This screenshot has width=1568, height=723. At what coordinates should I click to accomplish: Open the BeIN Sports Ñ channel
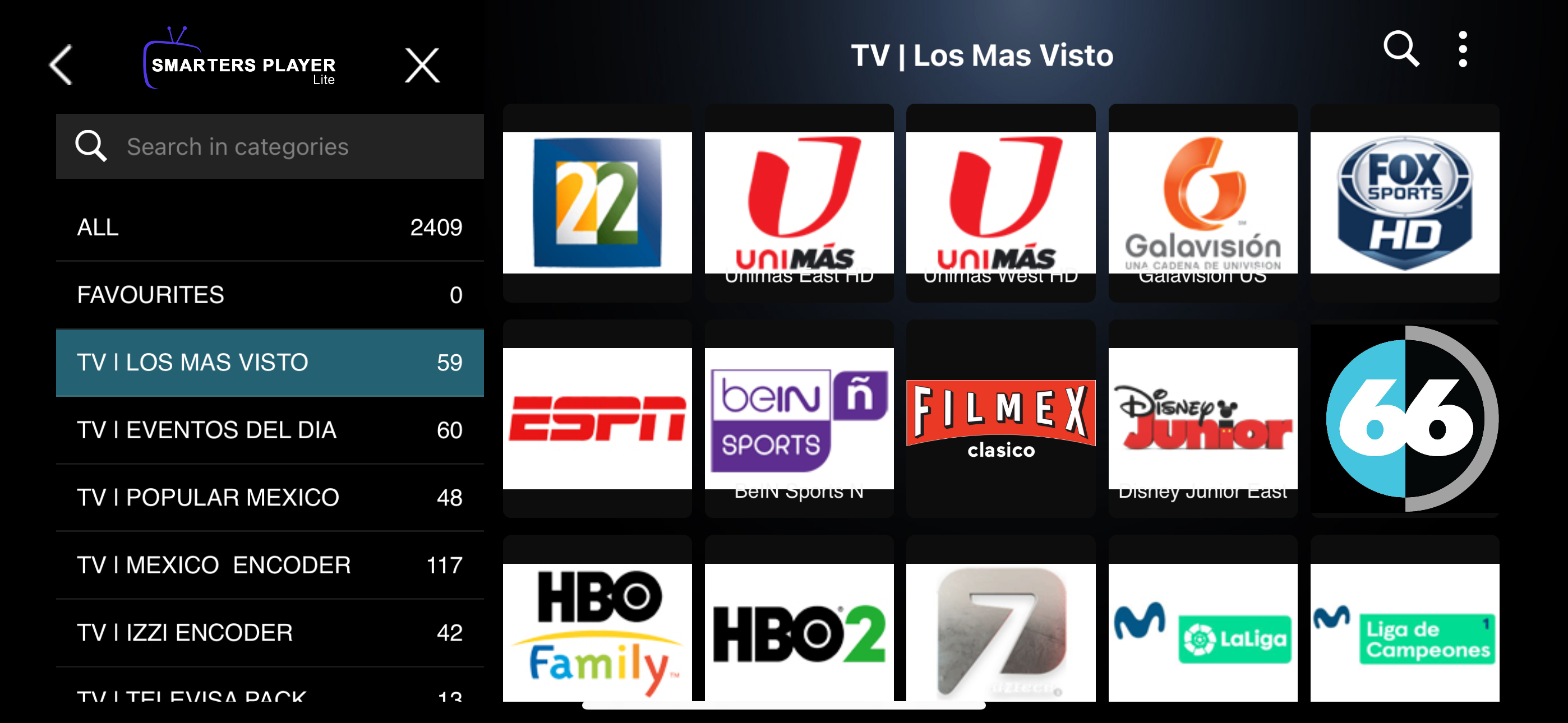pyautogui.click(x=799, y=419)
